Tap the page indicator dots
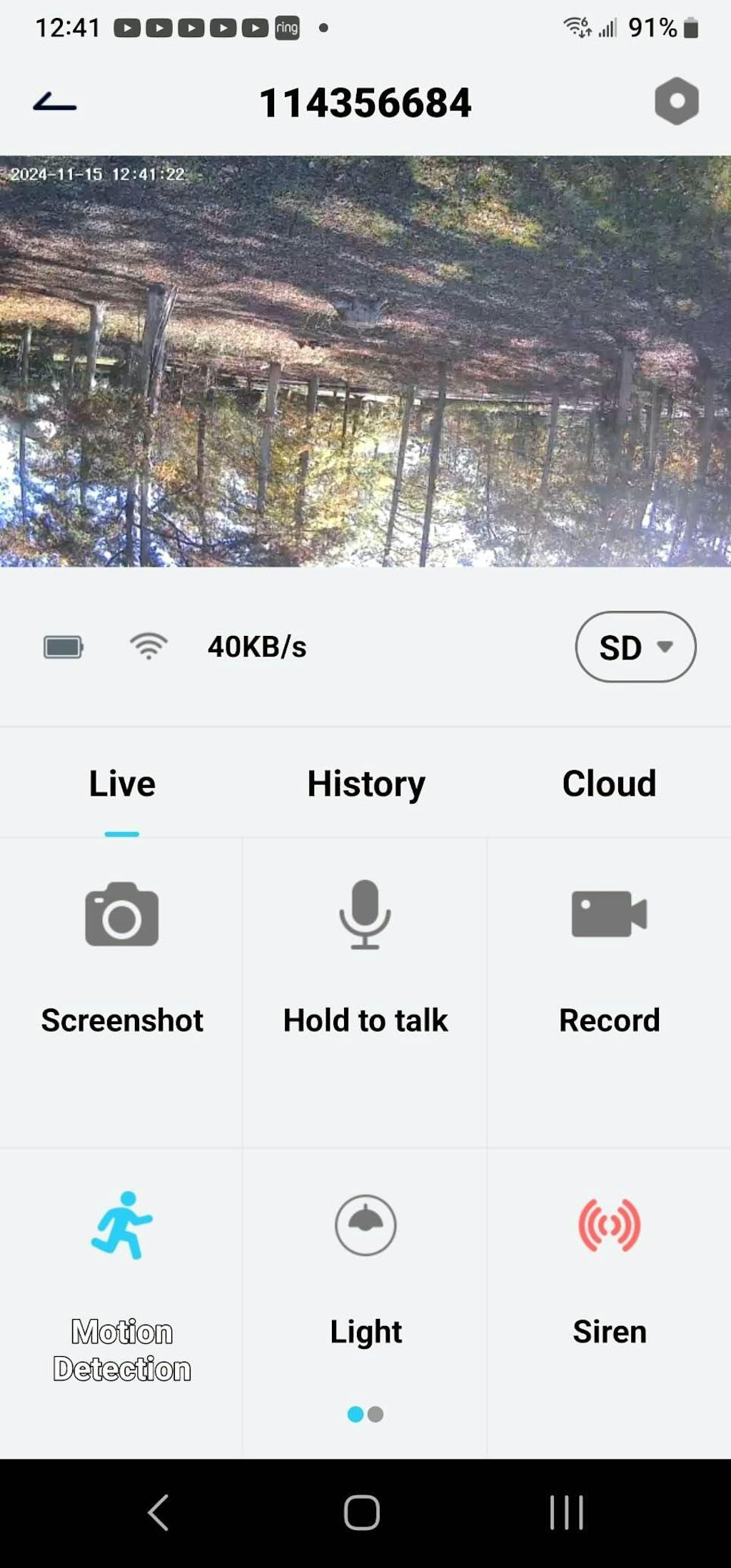The height and width of the screenshot is (1568, 731). [365, 1414]
